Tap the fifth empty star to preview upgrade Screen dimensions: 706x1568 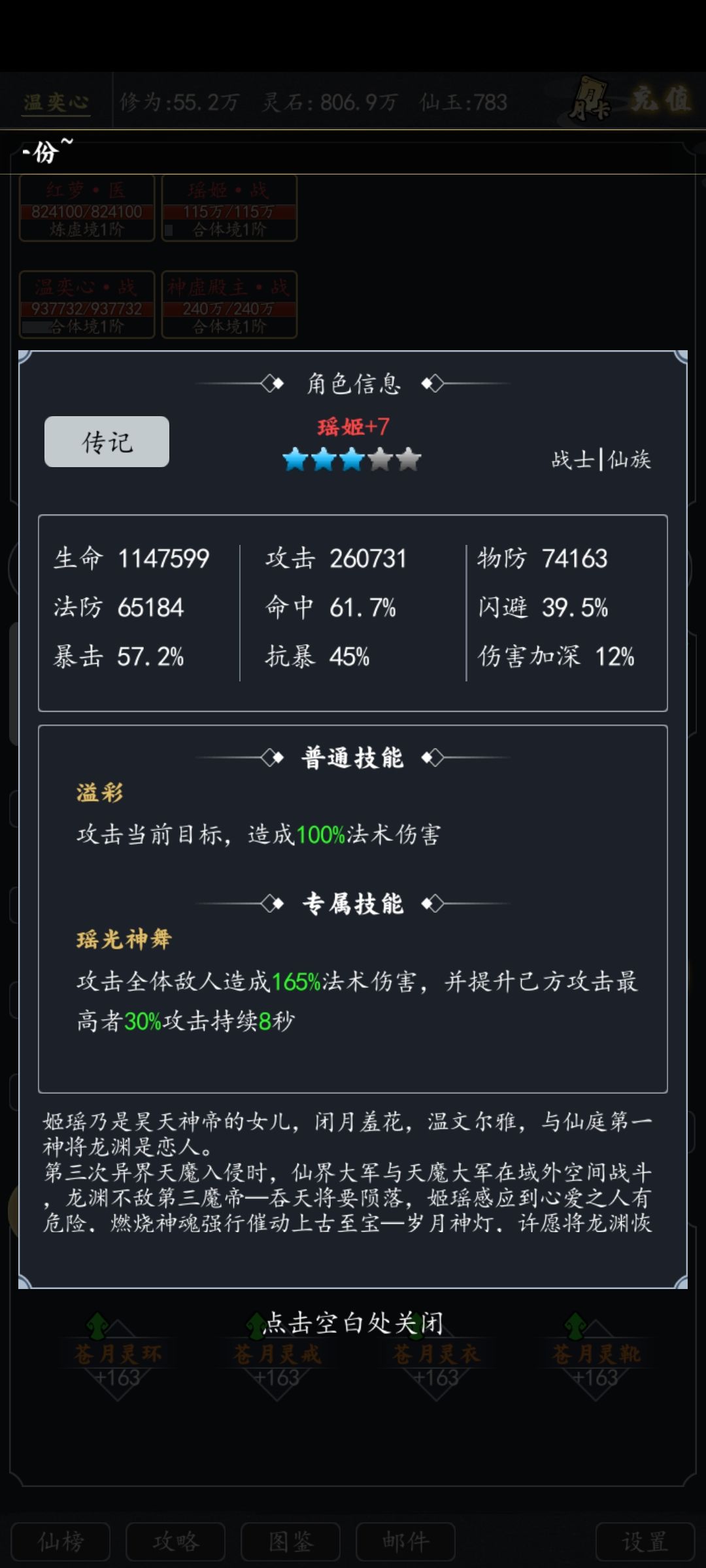click(409, 459)
